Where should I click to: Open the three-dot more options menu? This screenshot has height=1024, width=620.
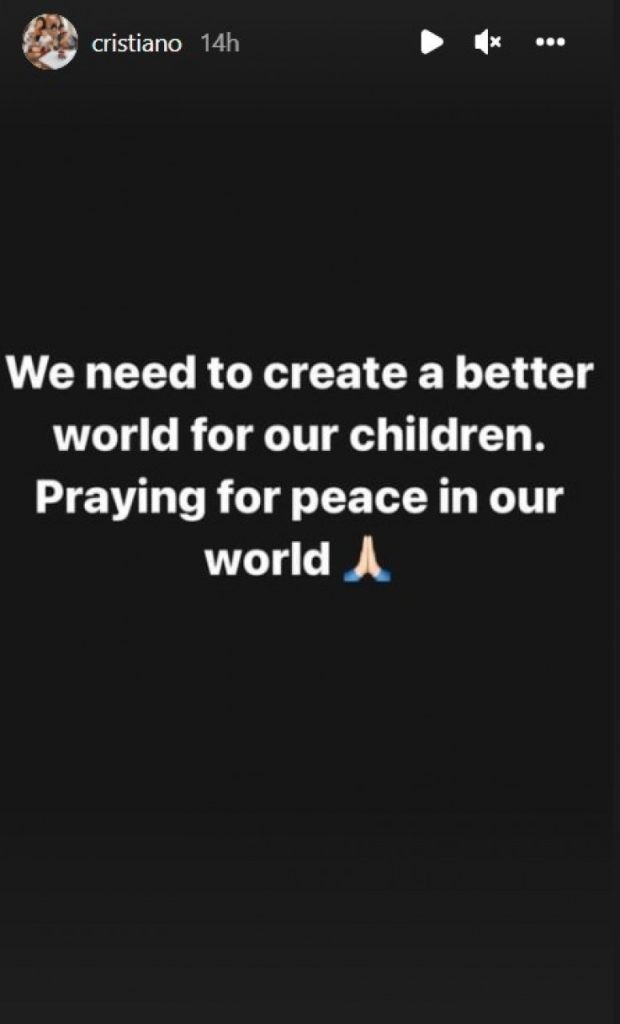click(x=551, y=42)
